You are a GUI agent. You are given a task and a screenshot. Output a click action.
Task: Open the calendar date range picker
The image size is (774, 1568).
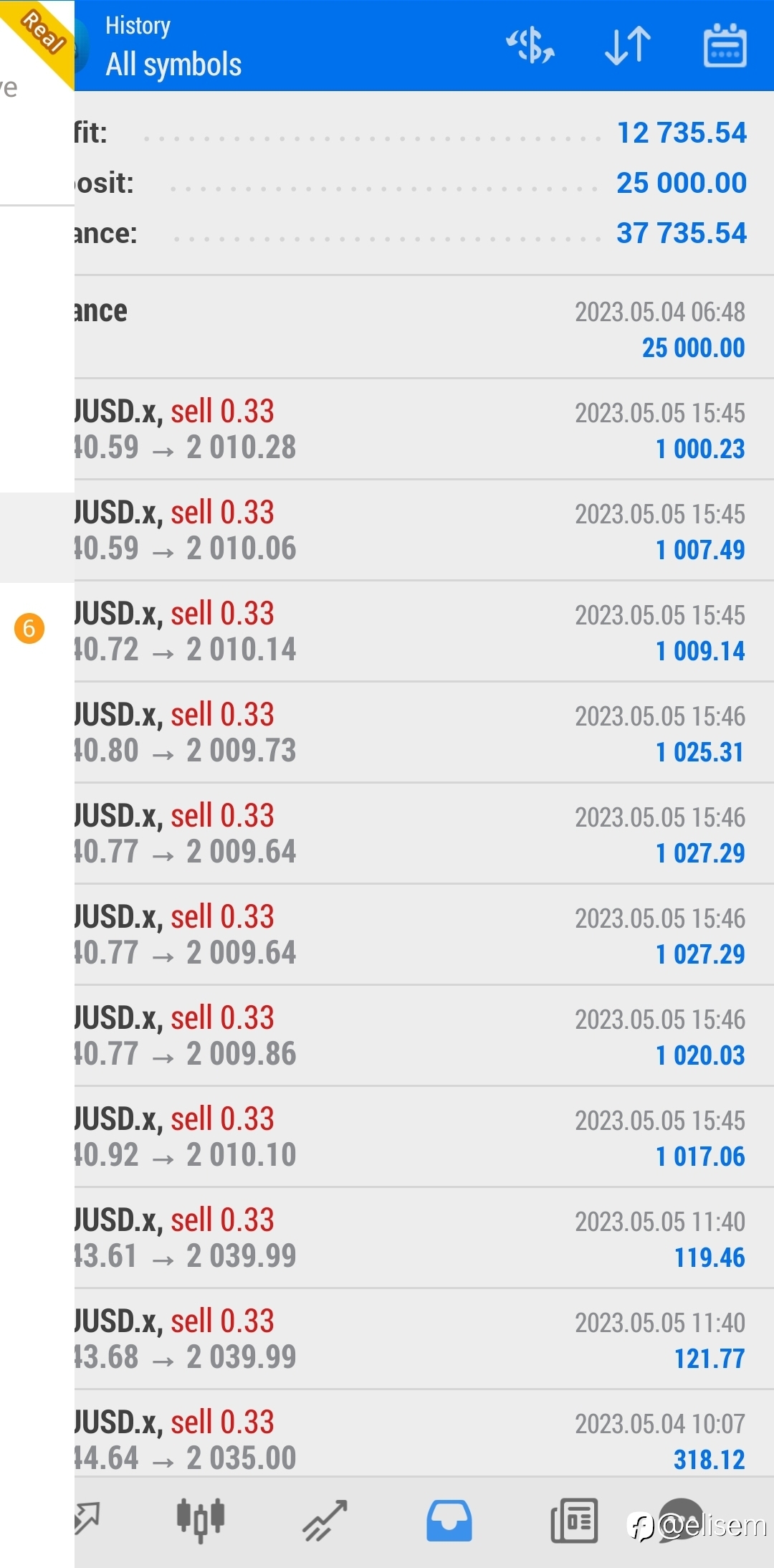(725, 46)
